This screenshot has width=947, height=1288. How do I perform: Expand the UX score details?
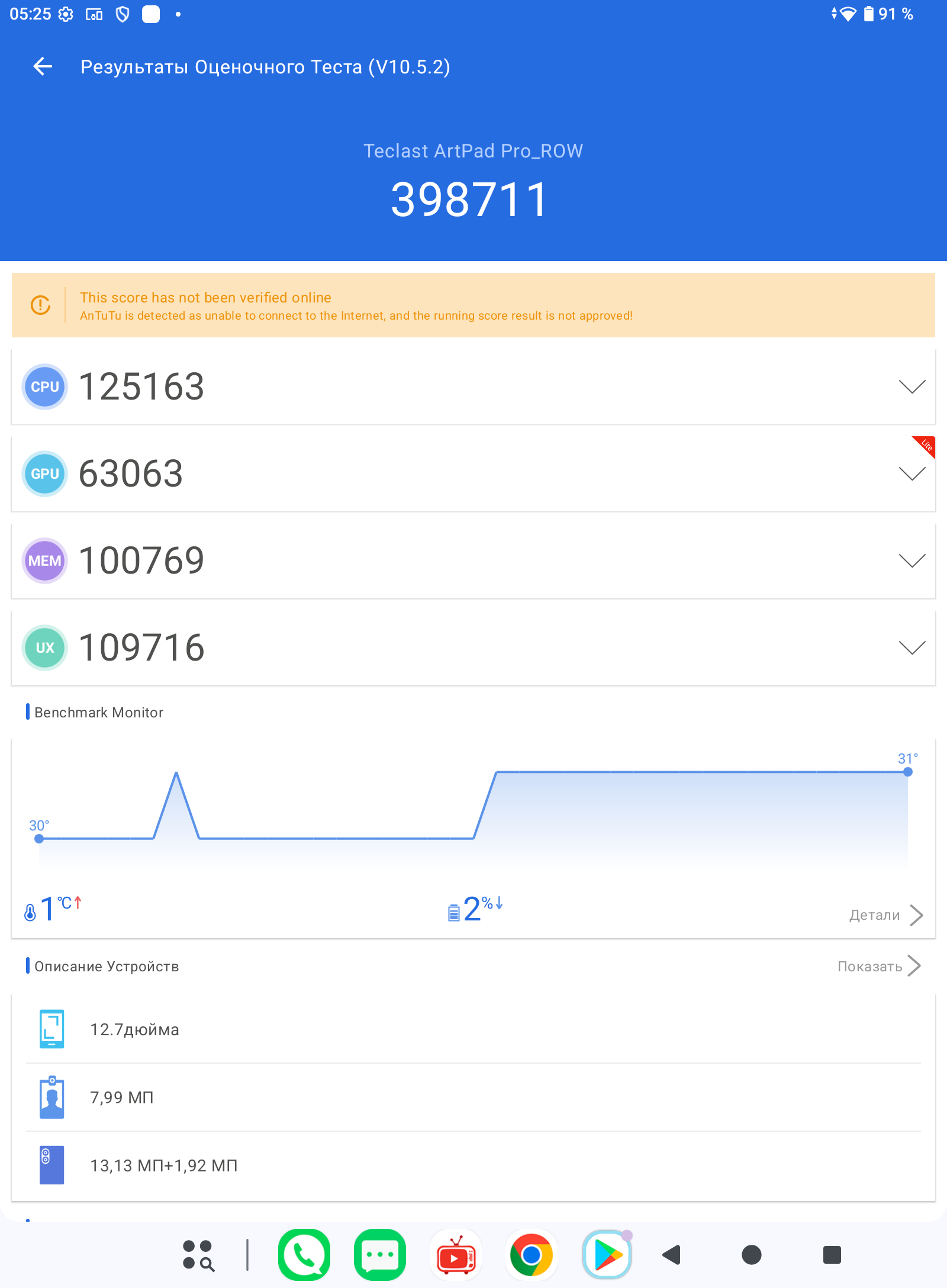click(911, 648)
